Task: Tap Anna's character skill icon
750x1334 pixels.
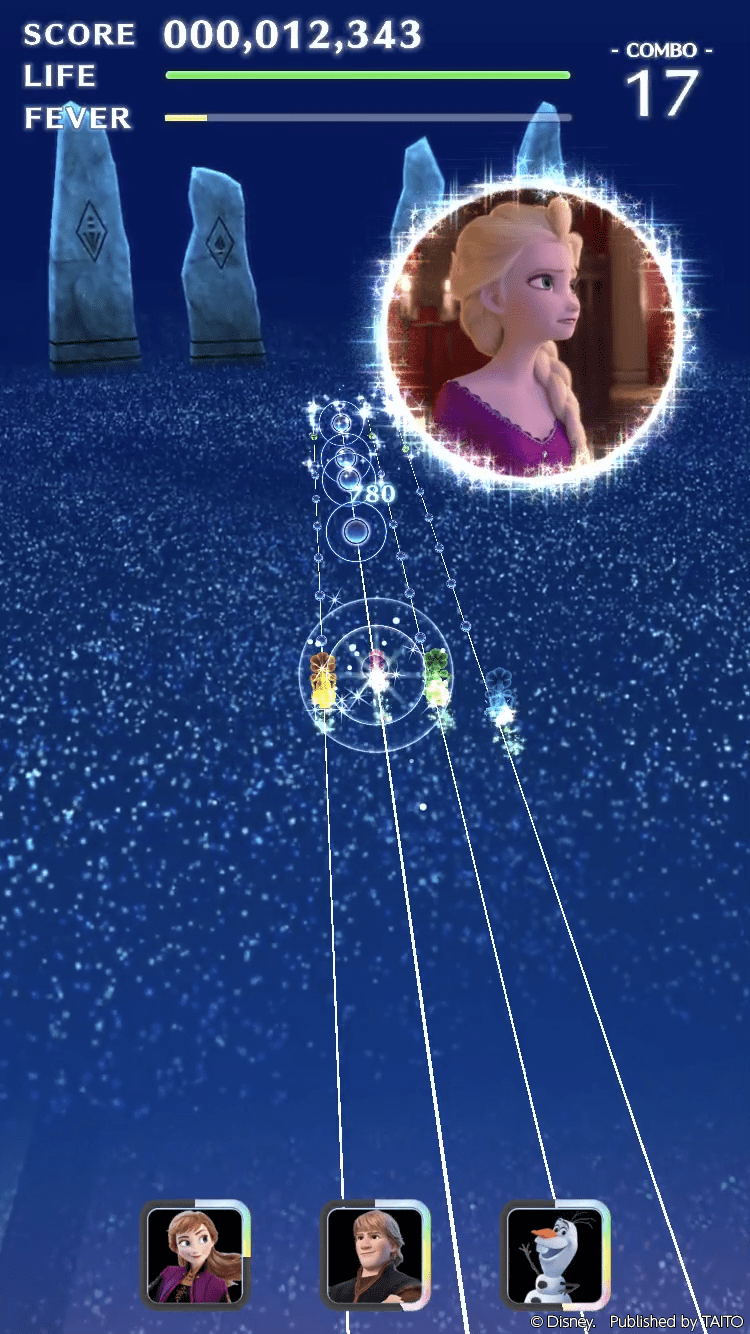Action: click(x=196, y=1254)
